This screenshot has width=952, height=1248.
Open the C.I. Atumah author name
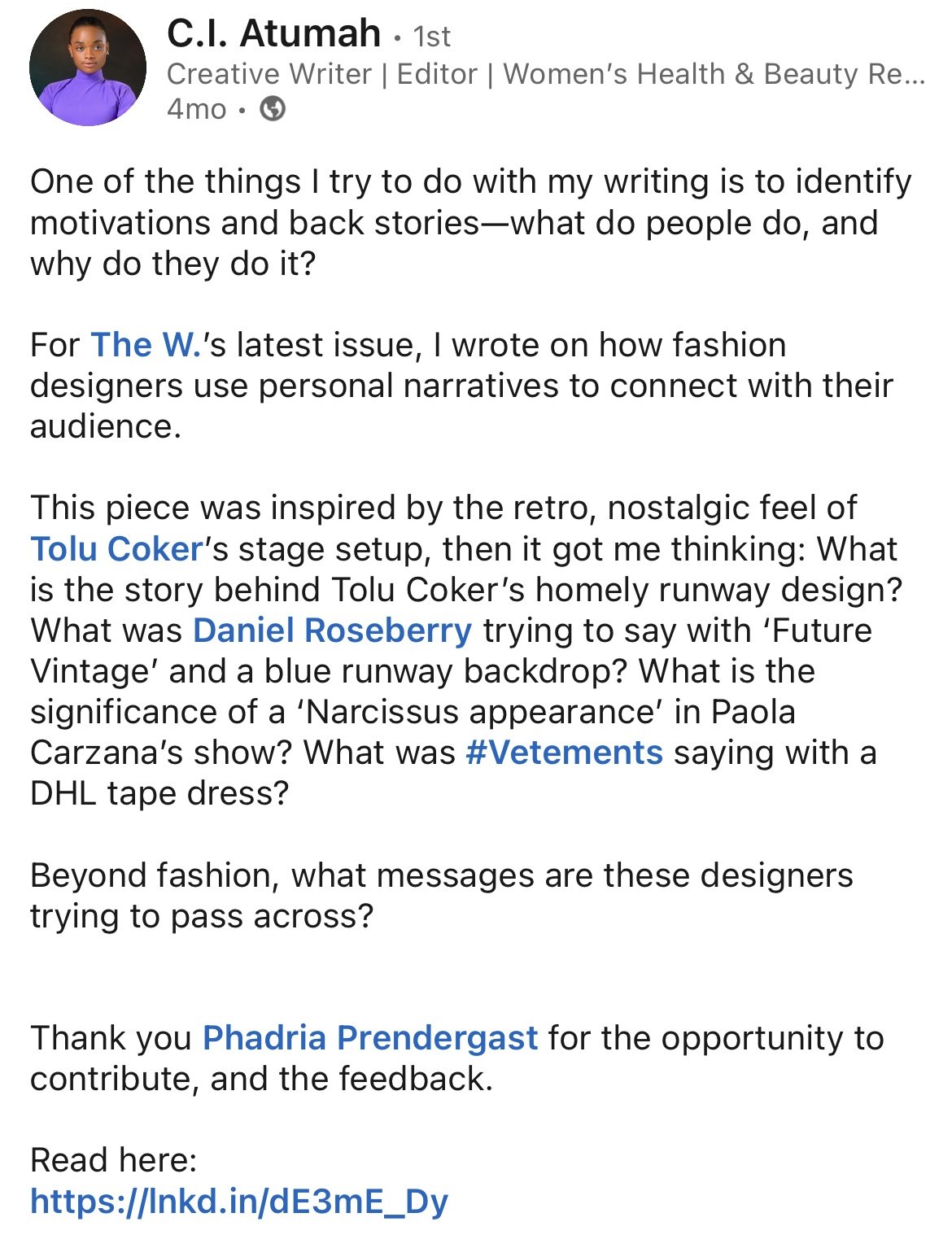click(273, 34)
